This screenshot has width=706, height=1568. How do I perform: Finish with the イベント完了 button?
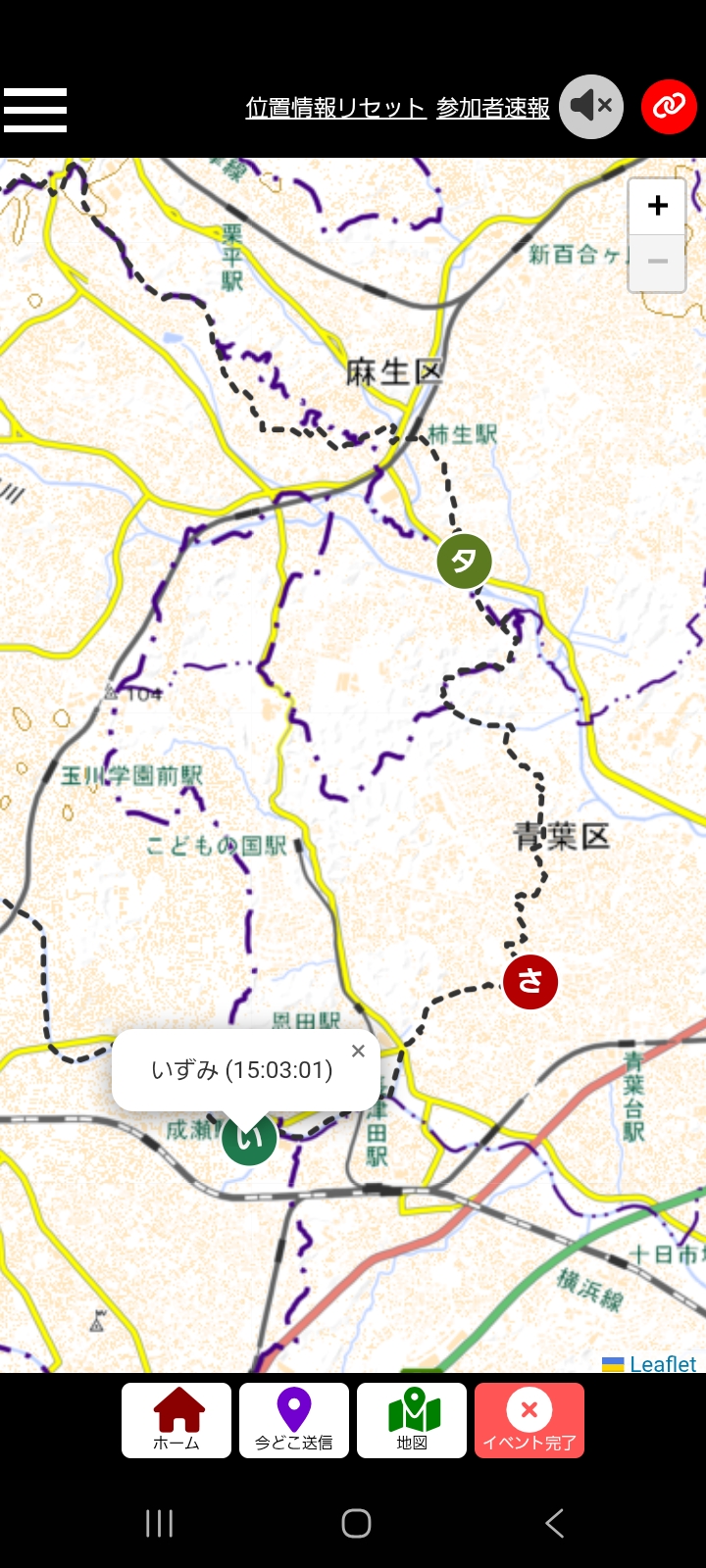[x=529, y=1420]
